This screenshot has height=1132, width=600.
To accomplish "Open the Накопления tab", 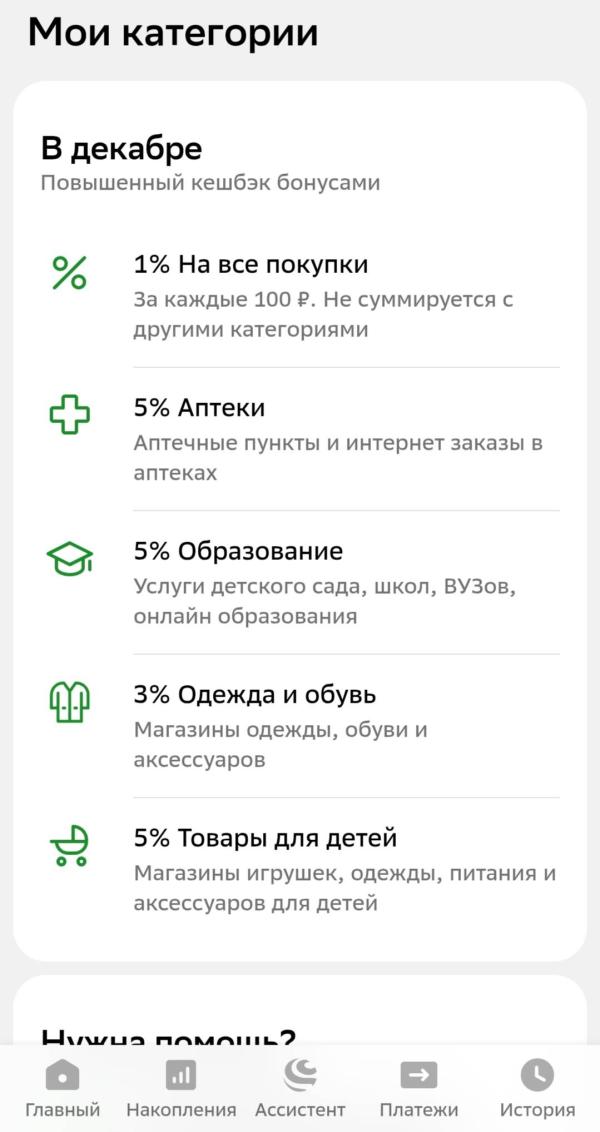I will [181, 1089].
